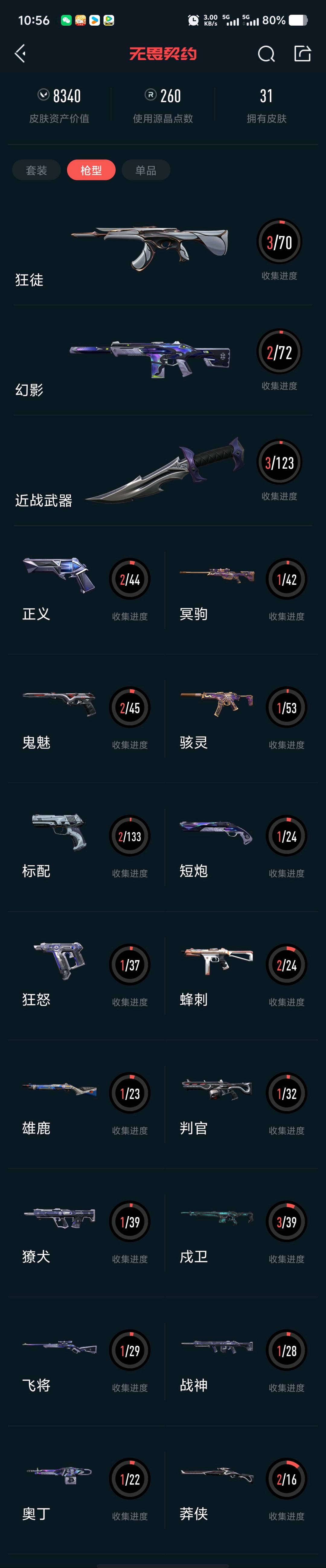This screenshot has width=326, height=1568.
Task: Switch to the 套装 tab
Action: (37, 170)
